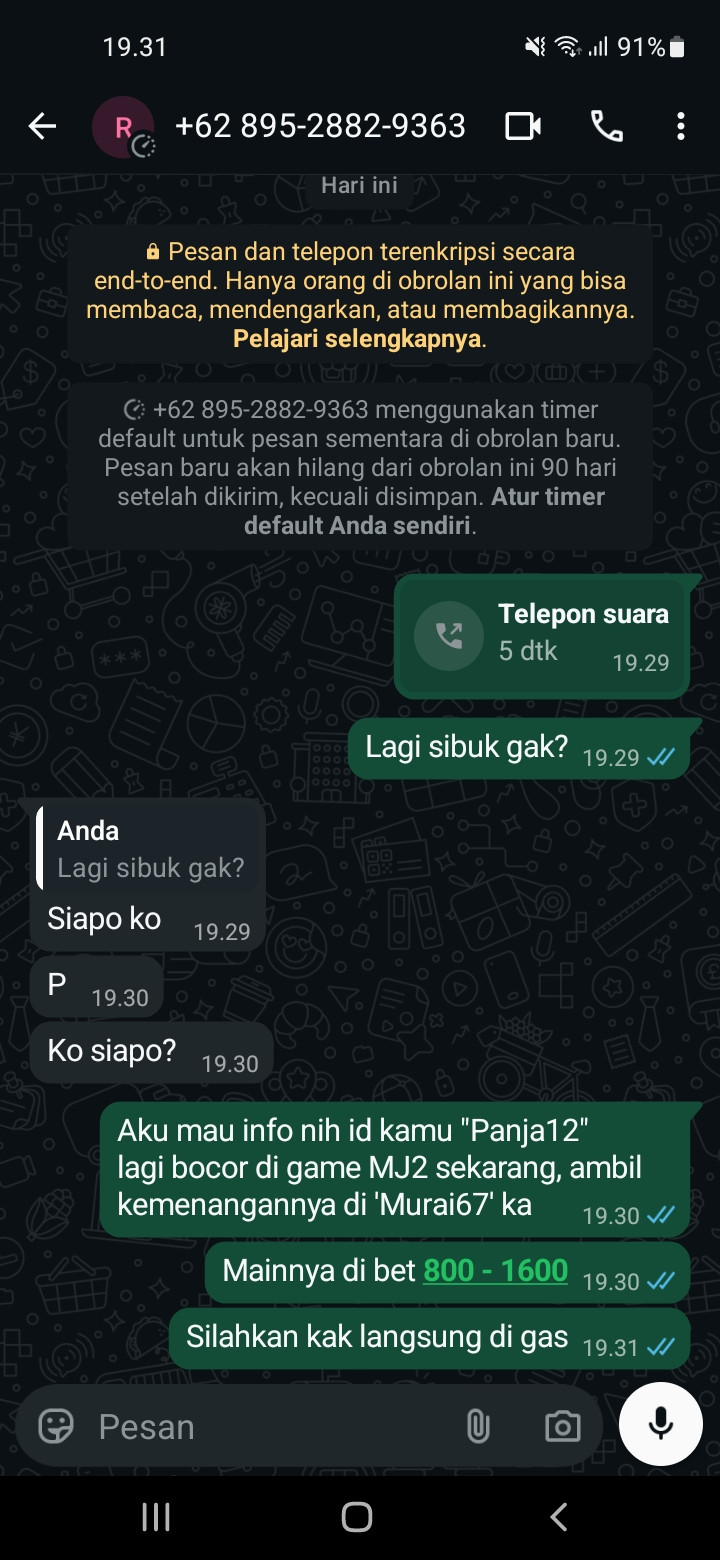Open contact info for +62 895-2882-9363
Image resolution: width=720 pixels, height=1560 pixels.
click(320, 126)
